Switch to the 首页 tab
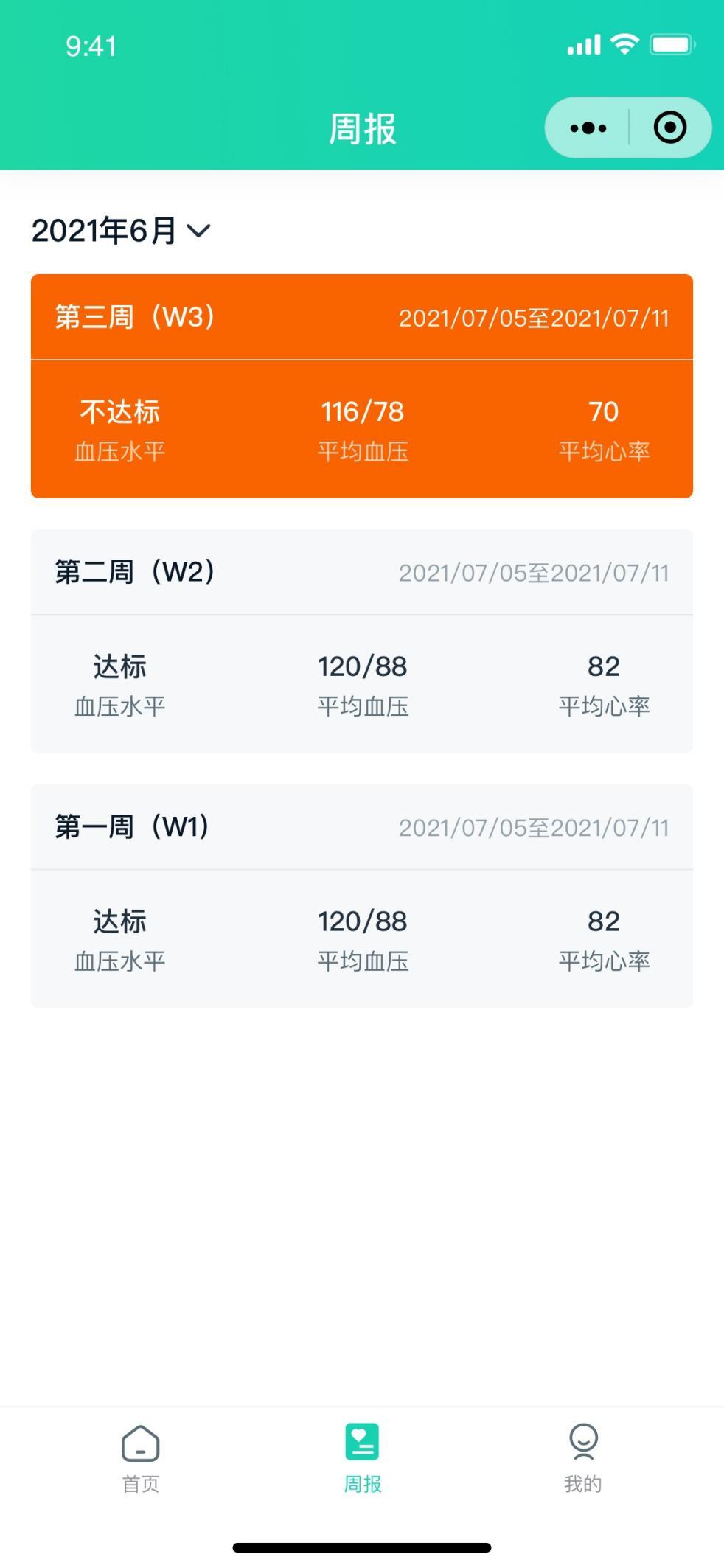This screenshot has width=724, height=1568. (140, 1457)
